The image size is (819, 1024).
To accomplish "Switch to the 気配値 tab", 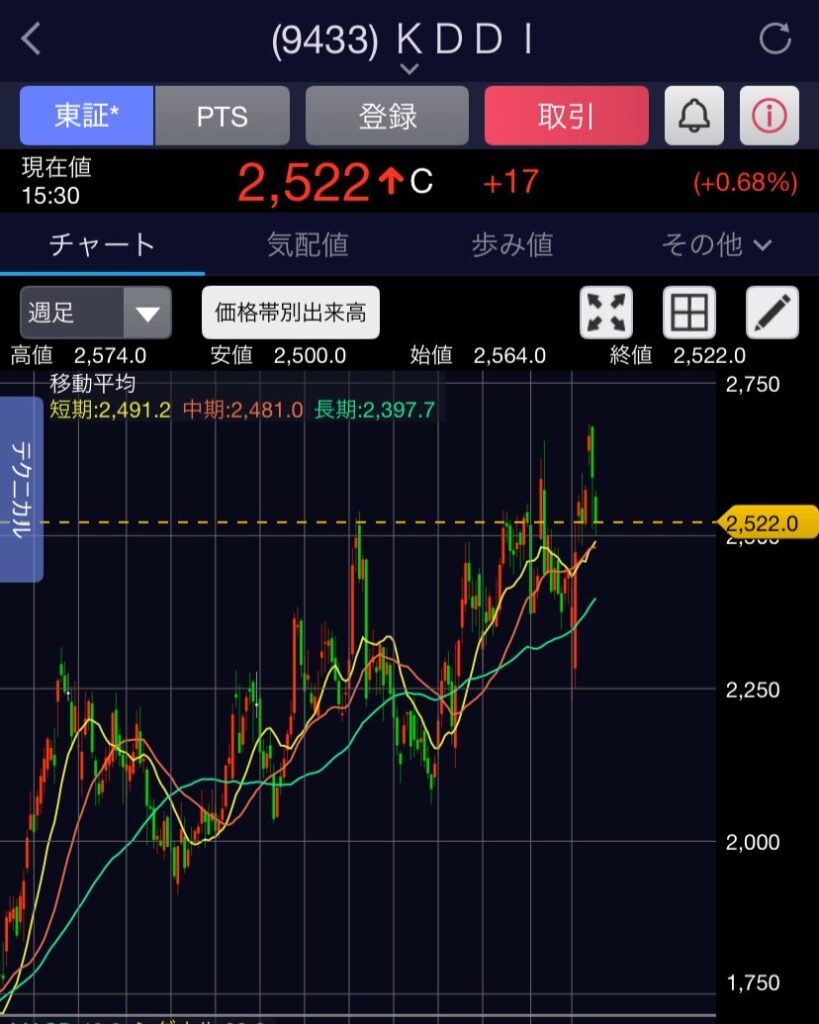I will pyautogui.click(x=308, y=245).
